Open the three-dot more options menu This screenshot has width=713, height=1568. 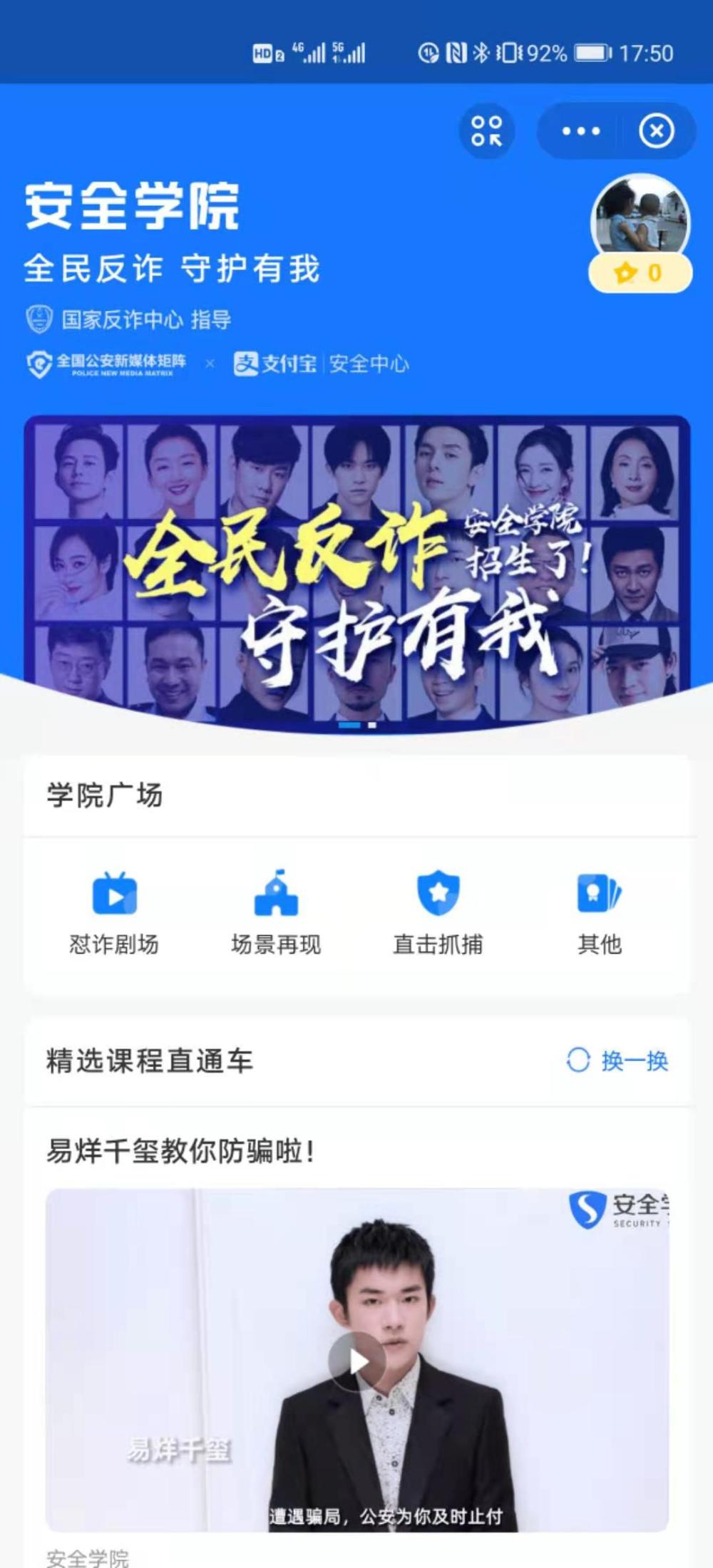(581, 131)
